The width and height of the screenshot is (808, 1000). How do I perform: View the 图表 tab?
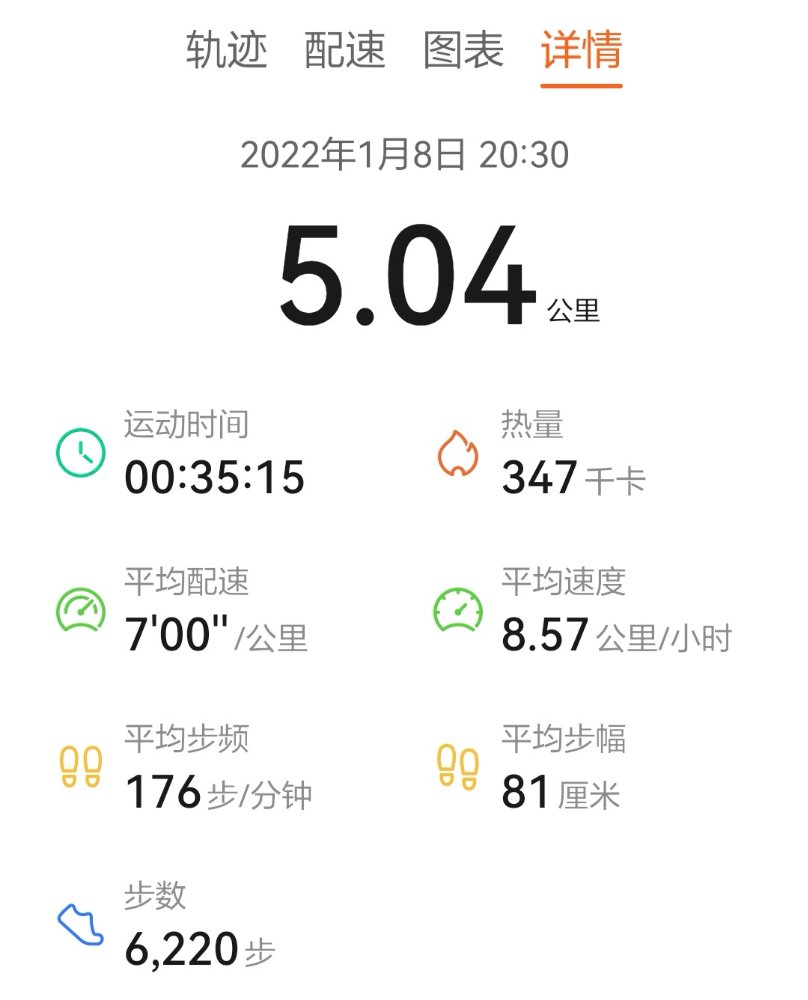pyautogui.click(x=463, y=50)
